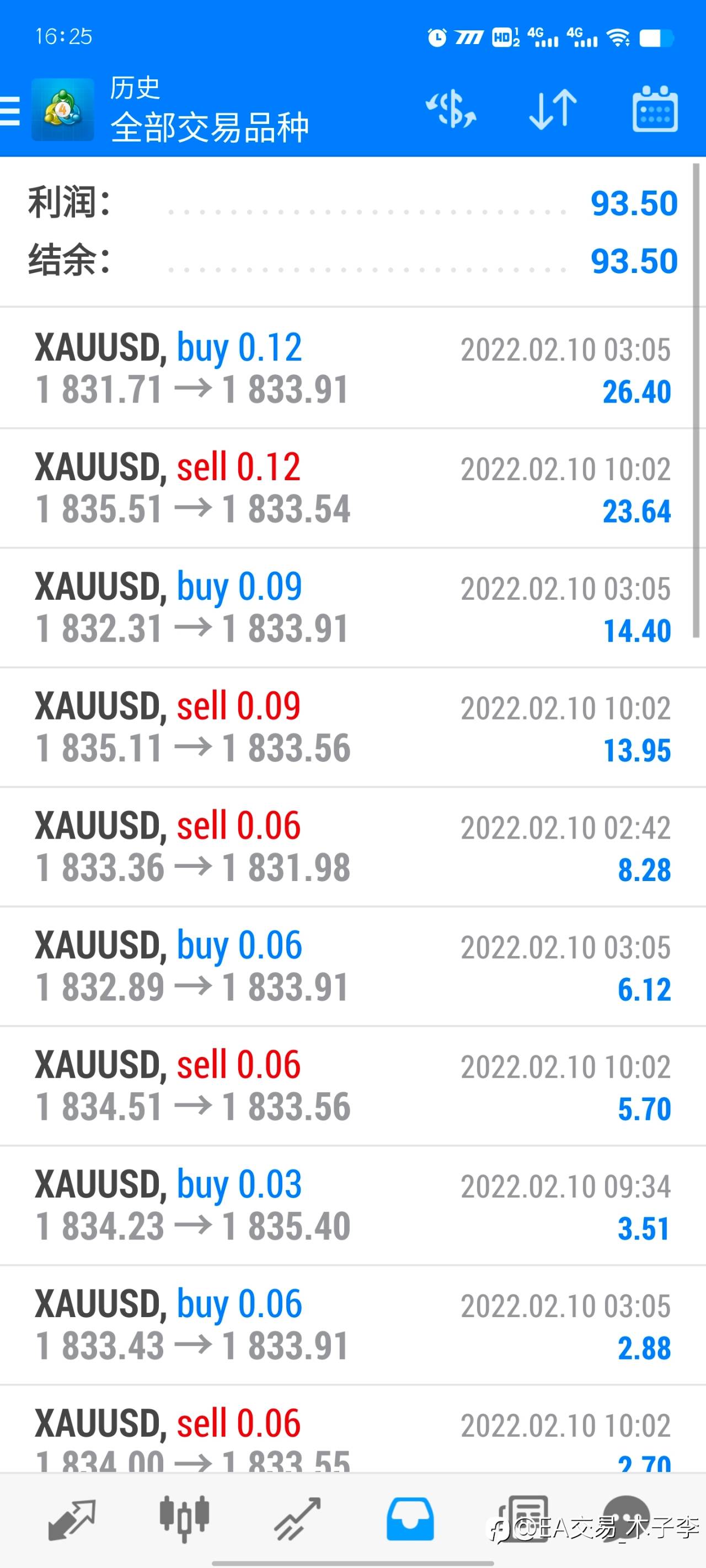Switch to the Trade tab
The width and height of the screenshot is (706, 1568).
click(297, 1519)
